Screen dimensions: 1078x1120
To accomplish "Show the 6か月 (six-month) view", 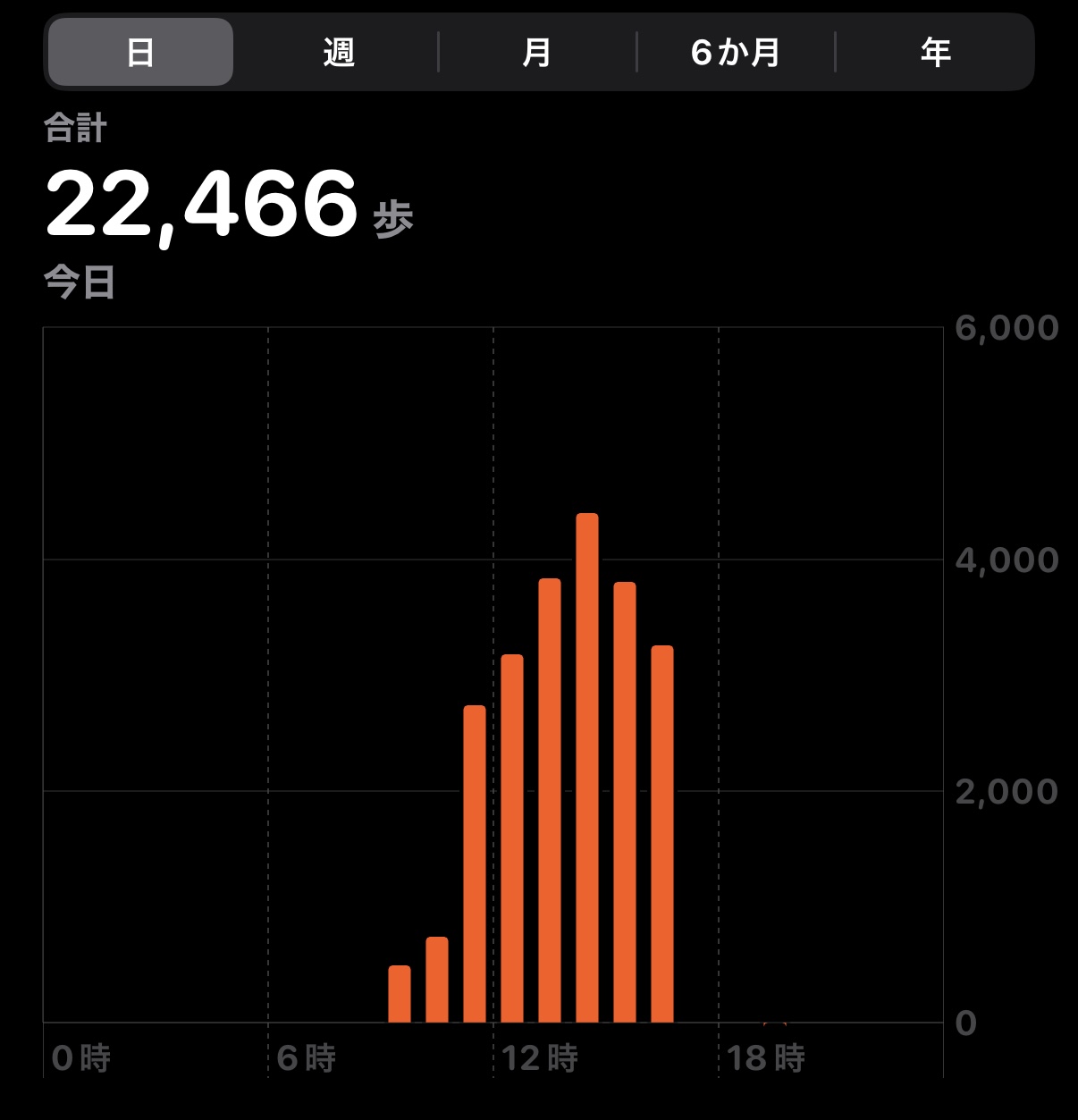I will click(x=736, y=53).
